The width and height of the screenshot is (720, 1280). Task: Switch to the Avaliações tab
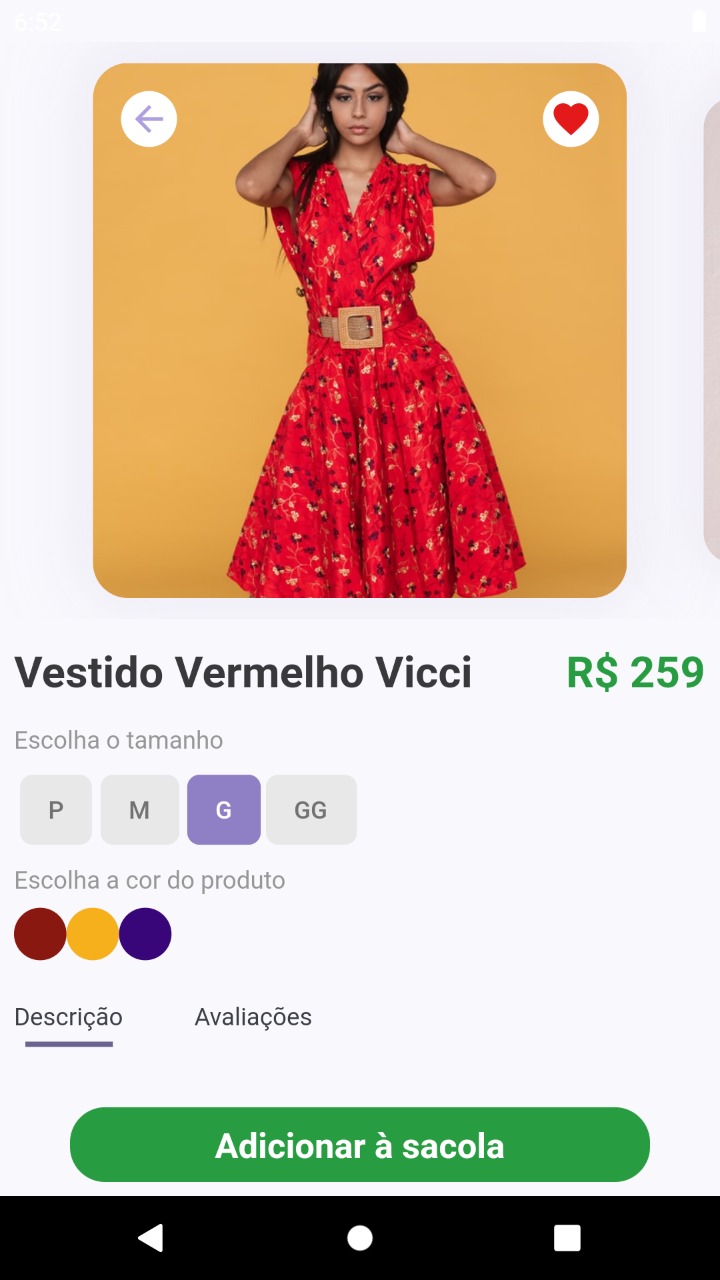pyautogui.click(x=254, y=1017)
